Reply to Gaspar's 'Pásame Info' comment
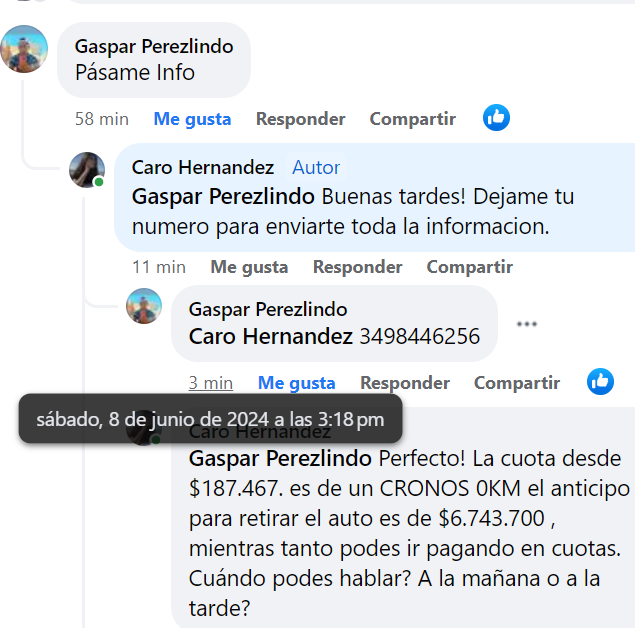The width and height of the screenshot is (635, 628). 300,119
